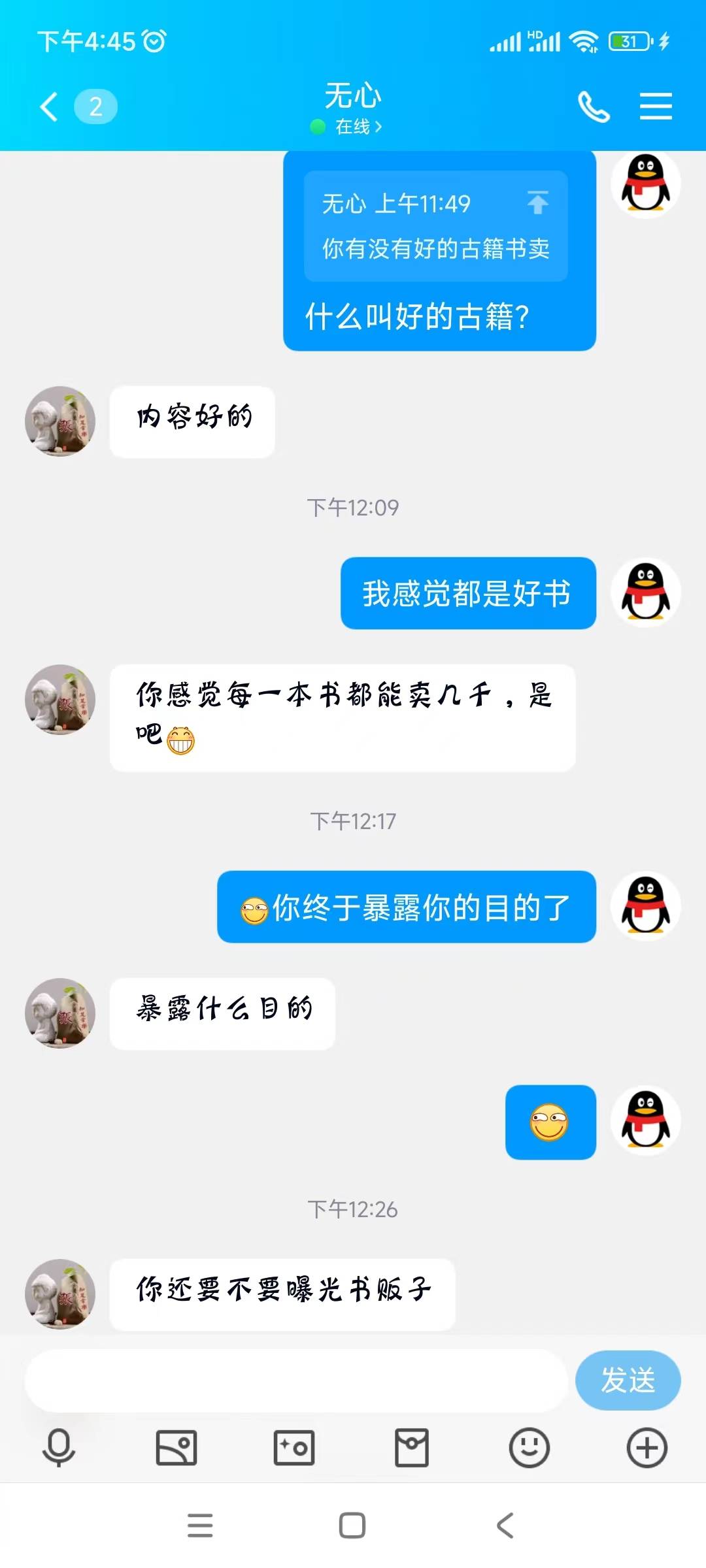The height and width of the screenshot is (1568, 706).
Task: Open the emoji smiley face icon
Action: [529, 1448]
